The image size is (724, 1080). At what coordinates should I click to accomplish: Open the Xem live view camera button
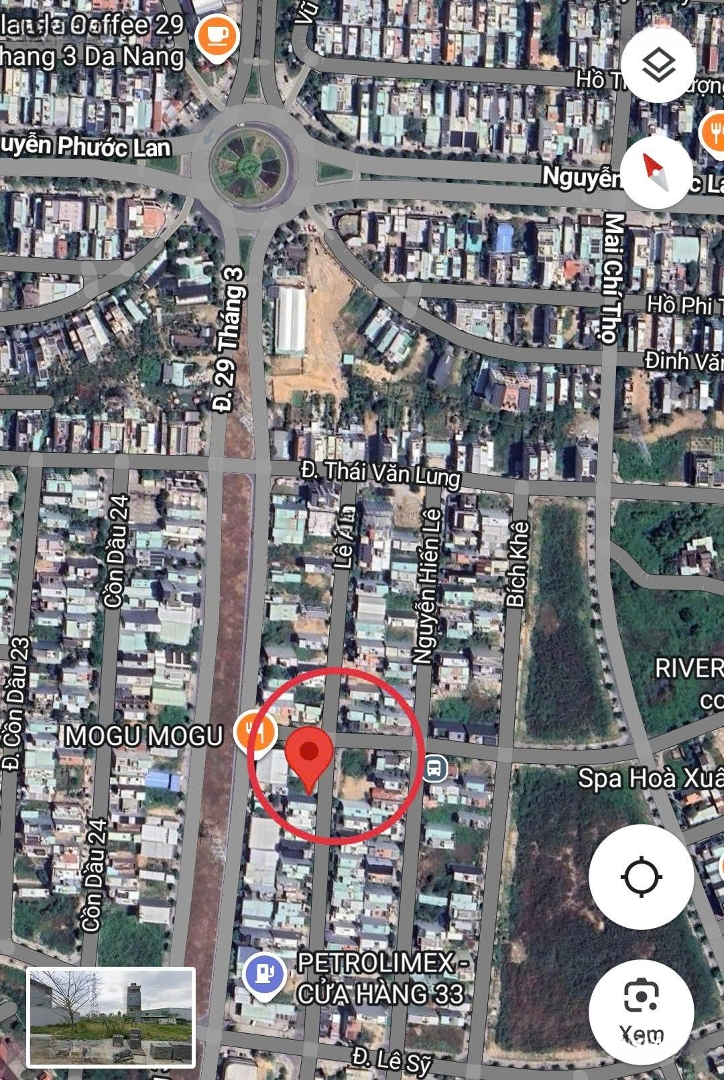click(x=640, y=1003)
